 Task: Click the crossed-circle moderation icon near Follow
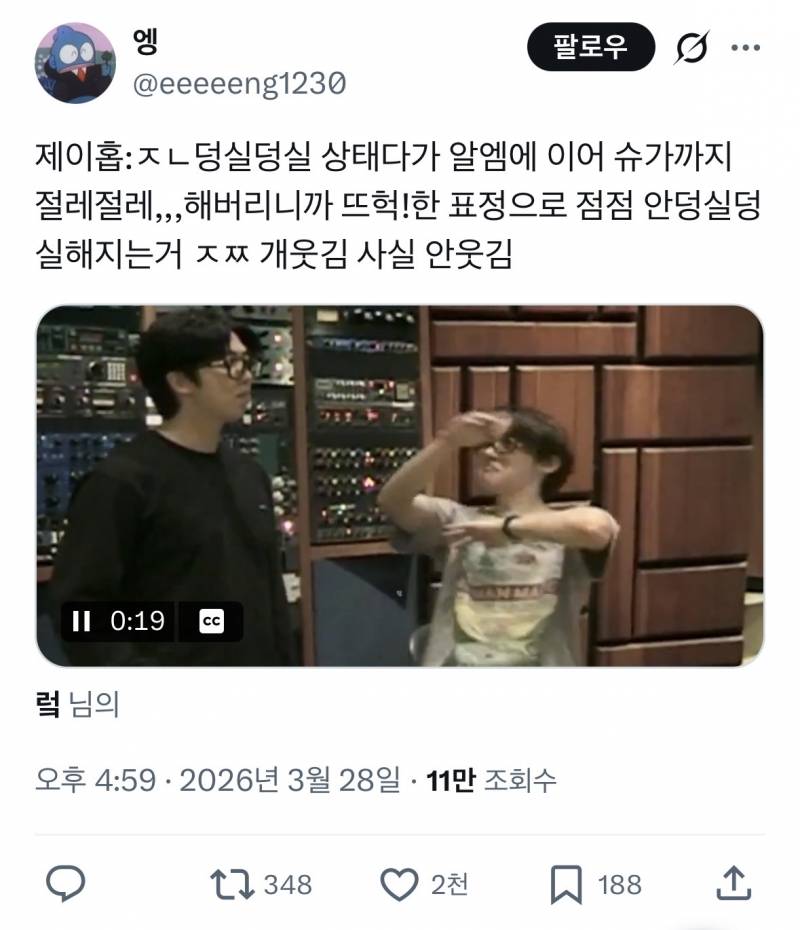click(x=689, y=45)
